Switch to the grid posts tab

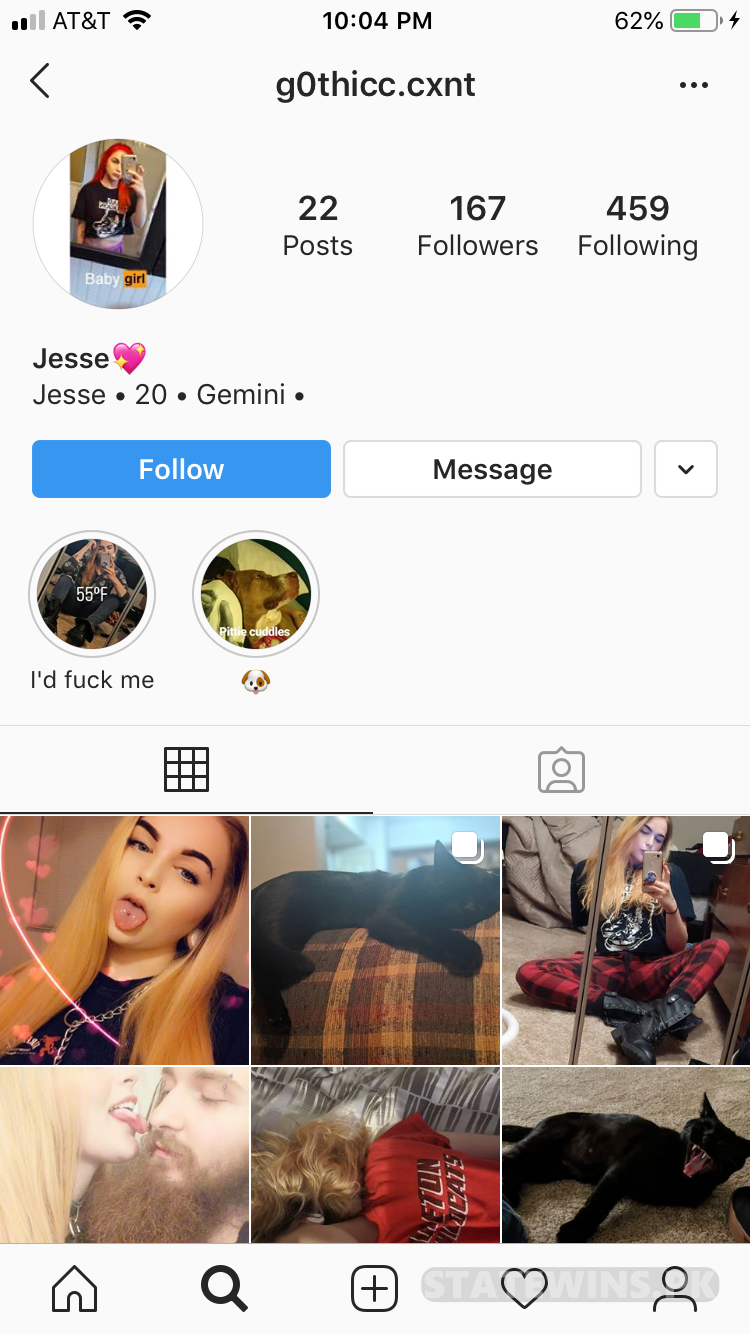tap(186, 770)
